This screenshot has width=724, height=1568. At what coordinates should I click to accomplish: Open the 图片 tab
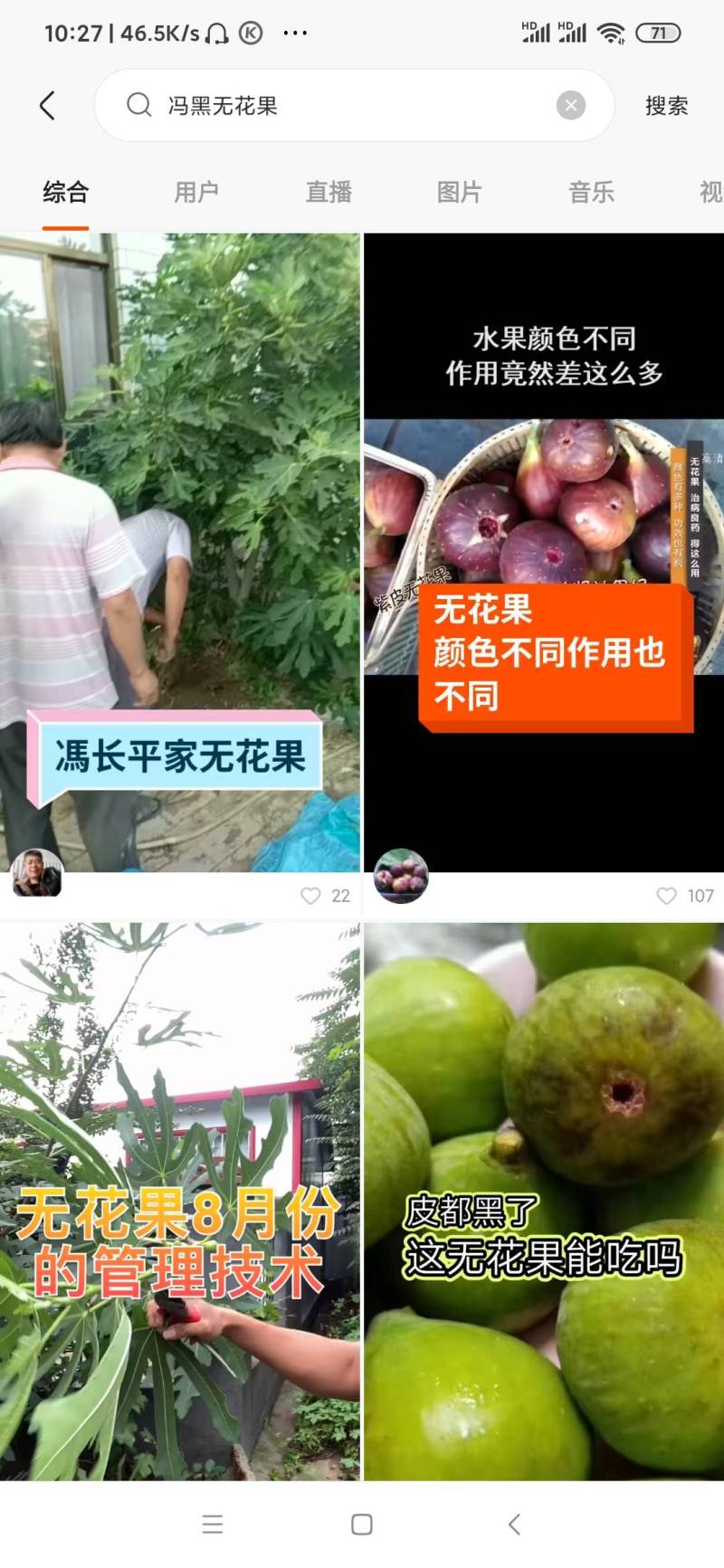pos(460,192)
